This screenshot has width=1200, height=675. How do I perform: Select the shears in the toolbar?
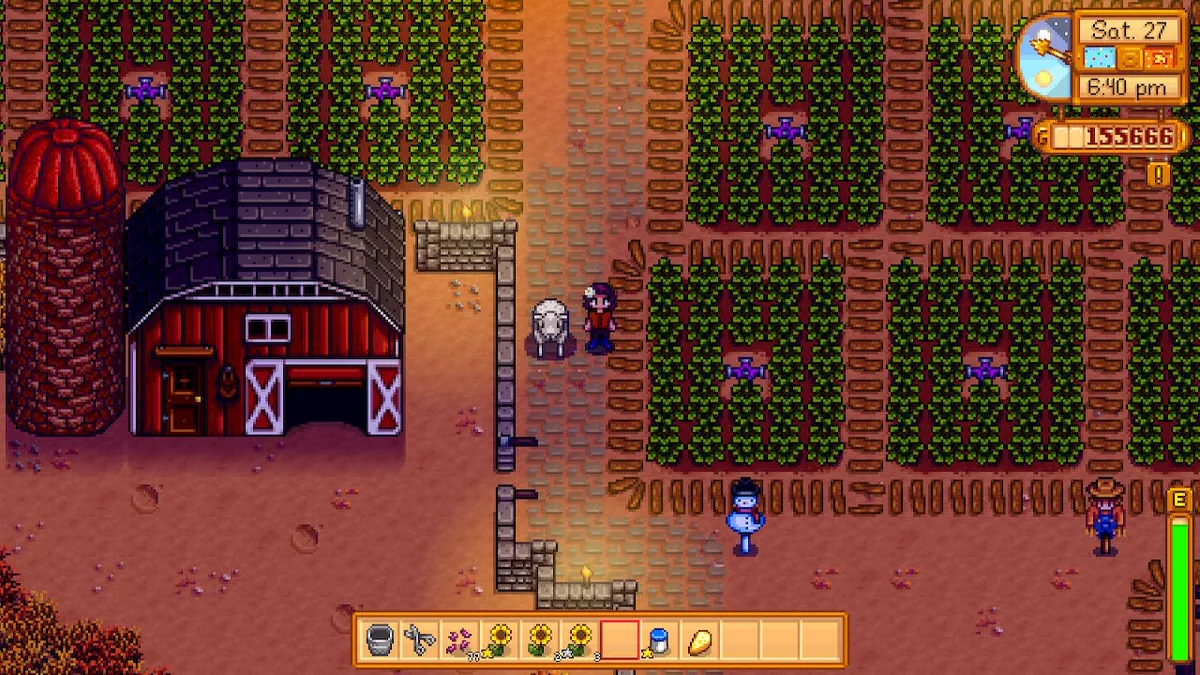(x=419, y=640)
